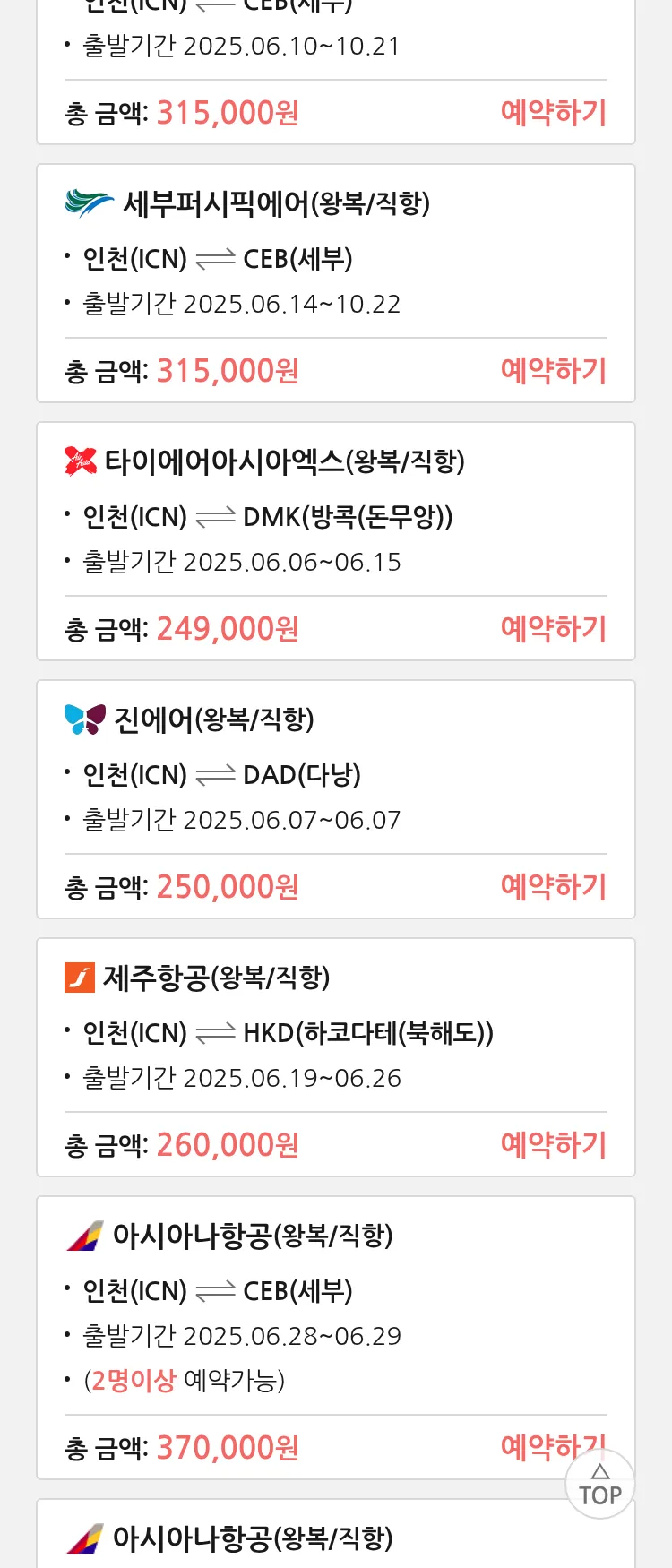
Task: Open the Cebu Pacific Air flight card
Action: [x=335, y=260]
